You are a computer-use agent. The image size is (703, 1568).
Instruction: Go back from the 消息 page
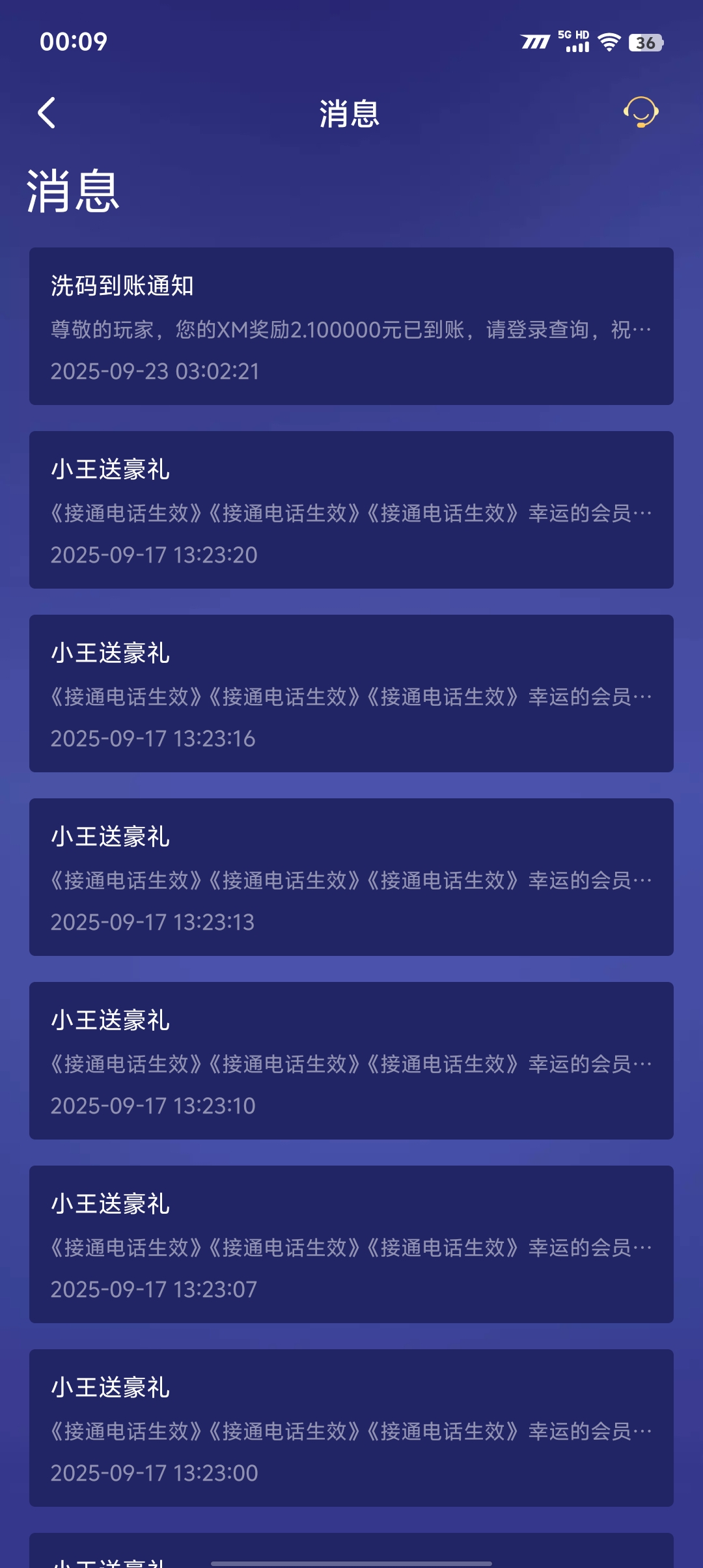click(47, 113)
